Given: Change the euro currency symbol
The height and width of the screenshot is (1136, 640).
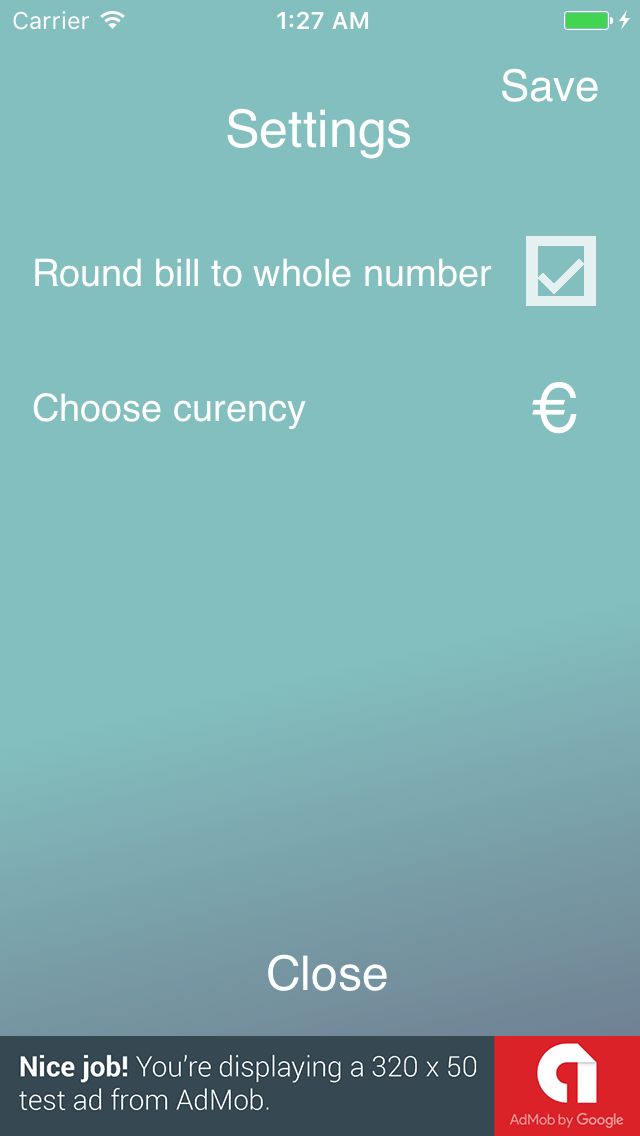Looking at the screenshot, I should click(x=554, y=409).
